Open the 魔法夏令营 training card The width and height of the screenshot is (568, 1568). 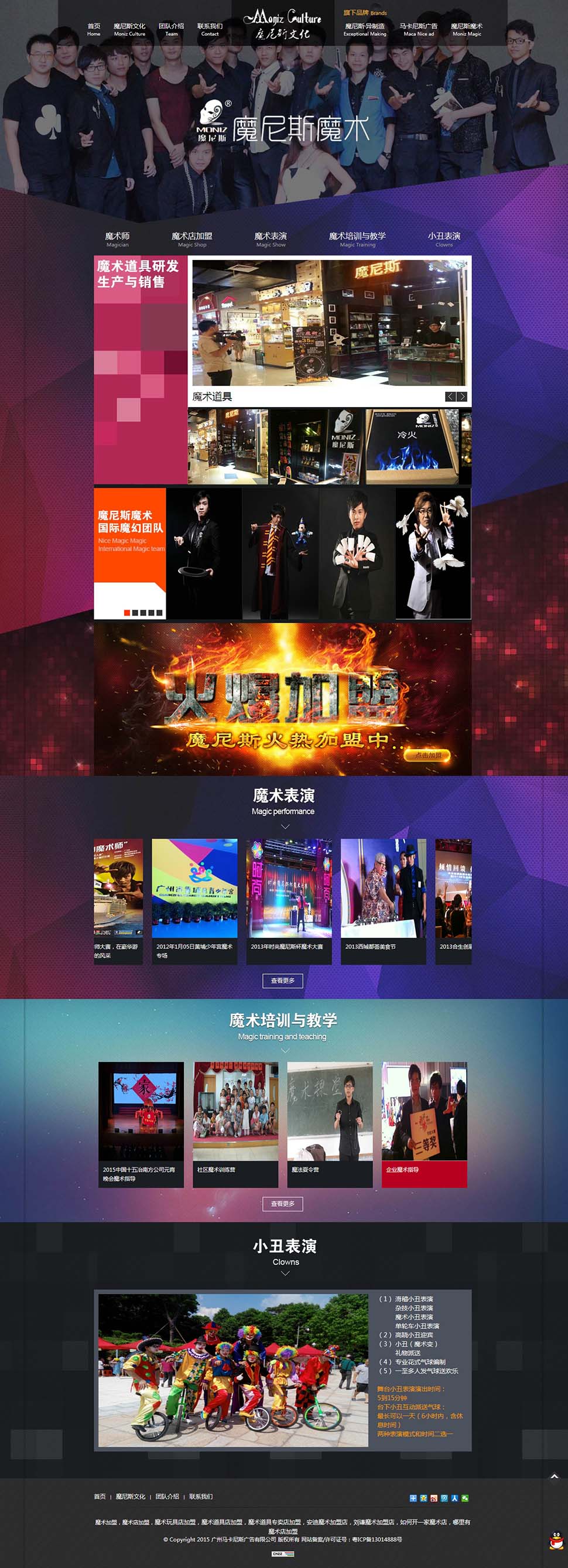tap(330, 1123)
